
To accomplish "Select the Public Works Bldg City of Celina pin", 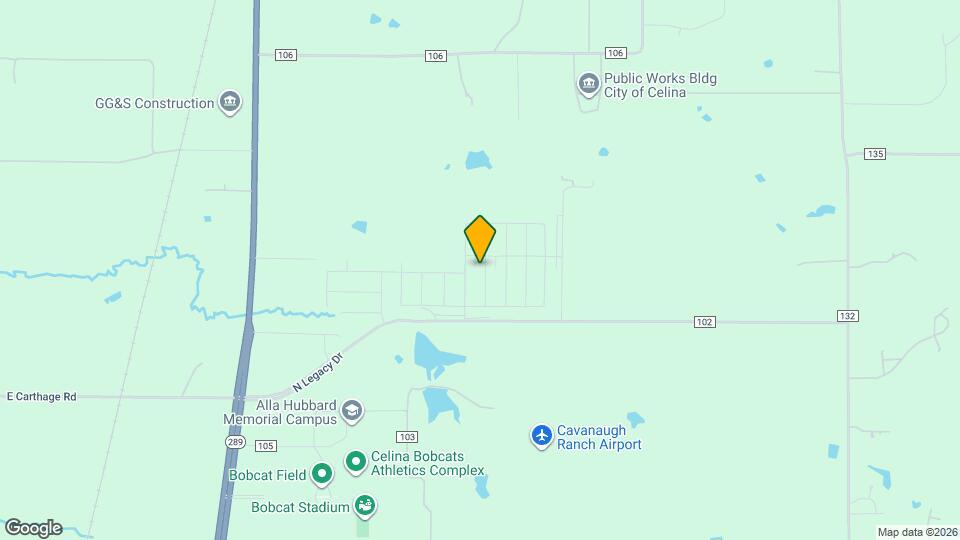I will [x=588, y=83].
